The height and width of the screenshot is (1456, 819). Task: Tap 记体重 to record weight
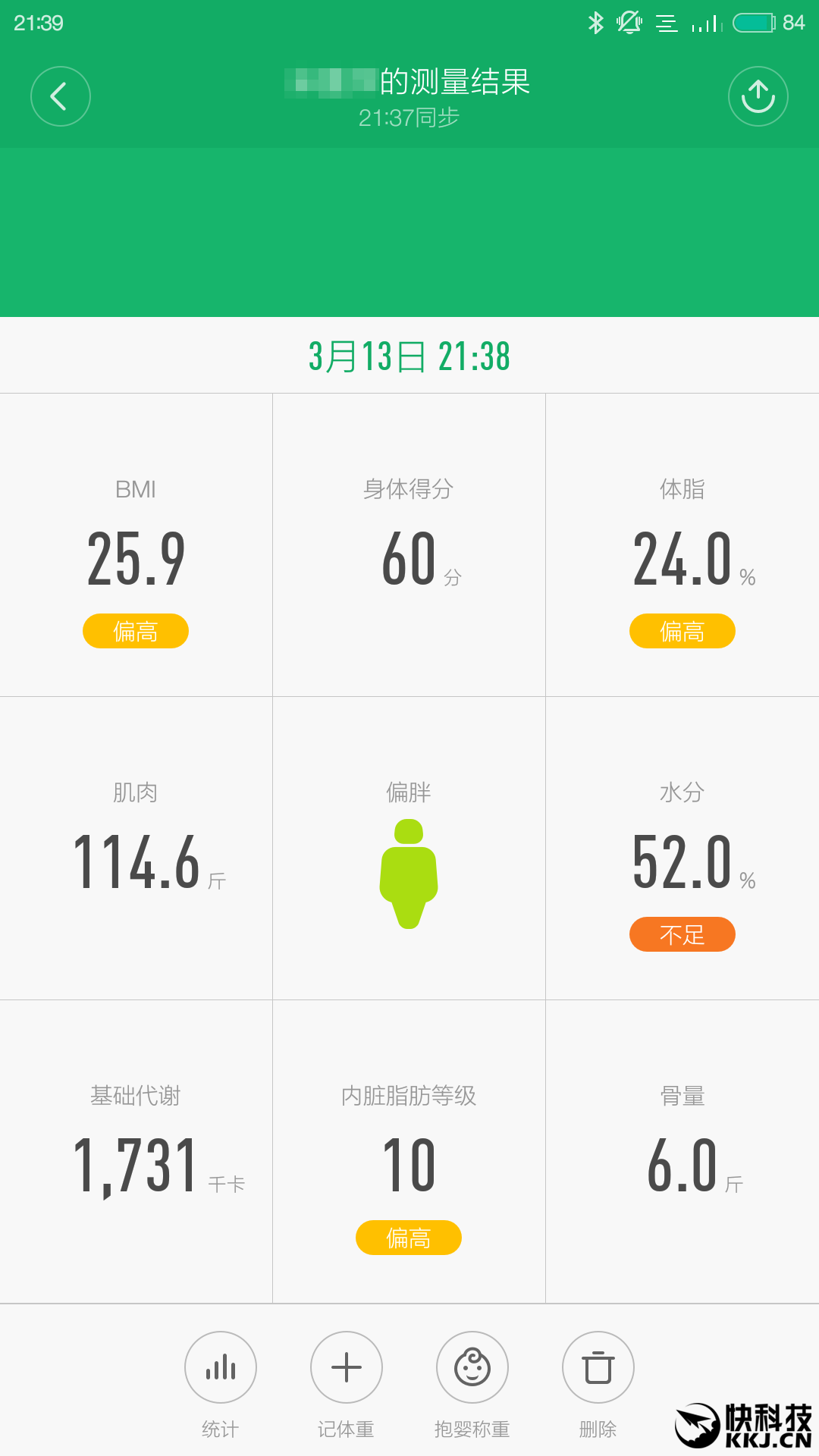[x=347, y=1367]
